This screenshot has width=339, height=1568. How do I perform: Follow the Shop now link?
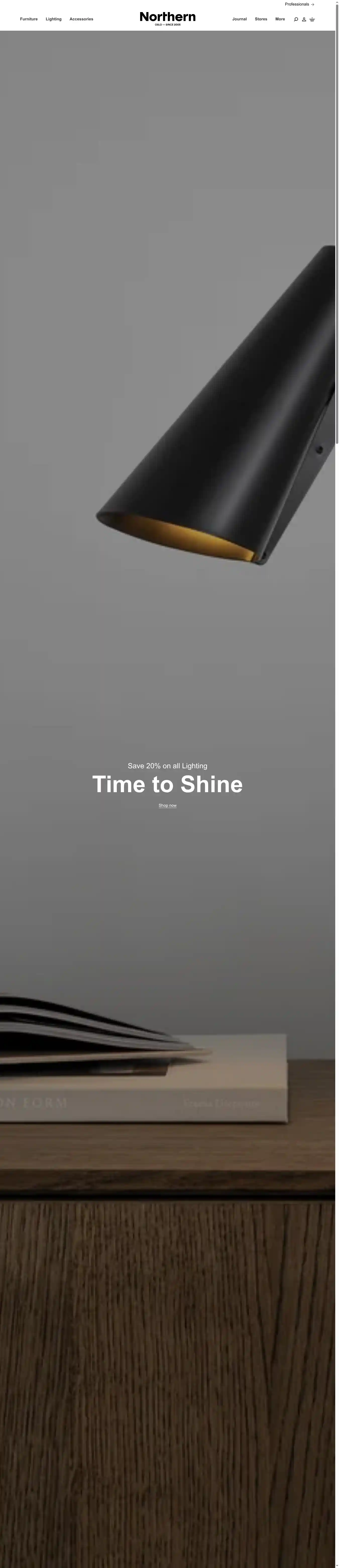167,805
